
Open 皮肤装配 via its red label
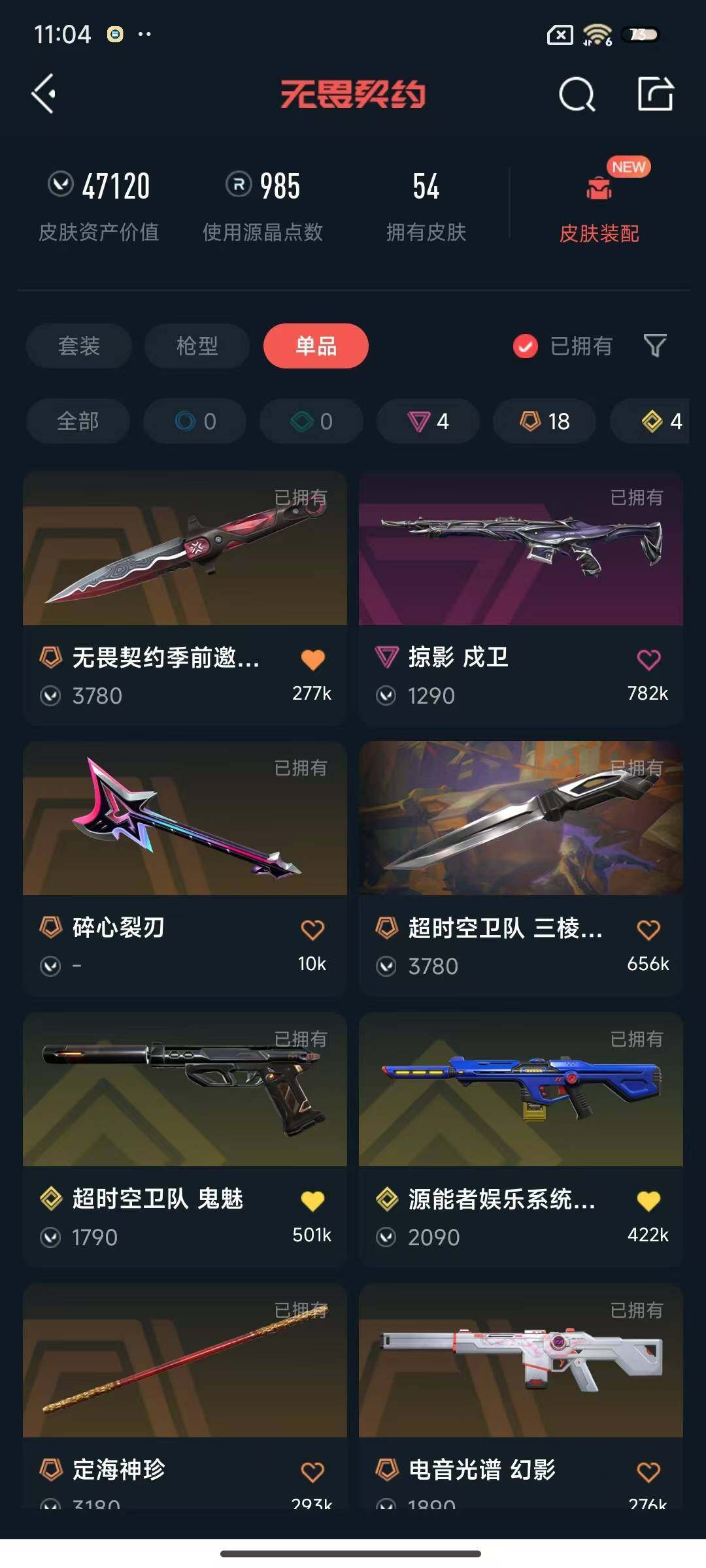click(x=599, y=233)
